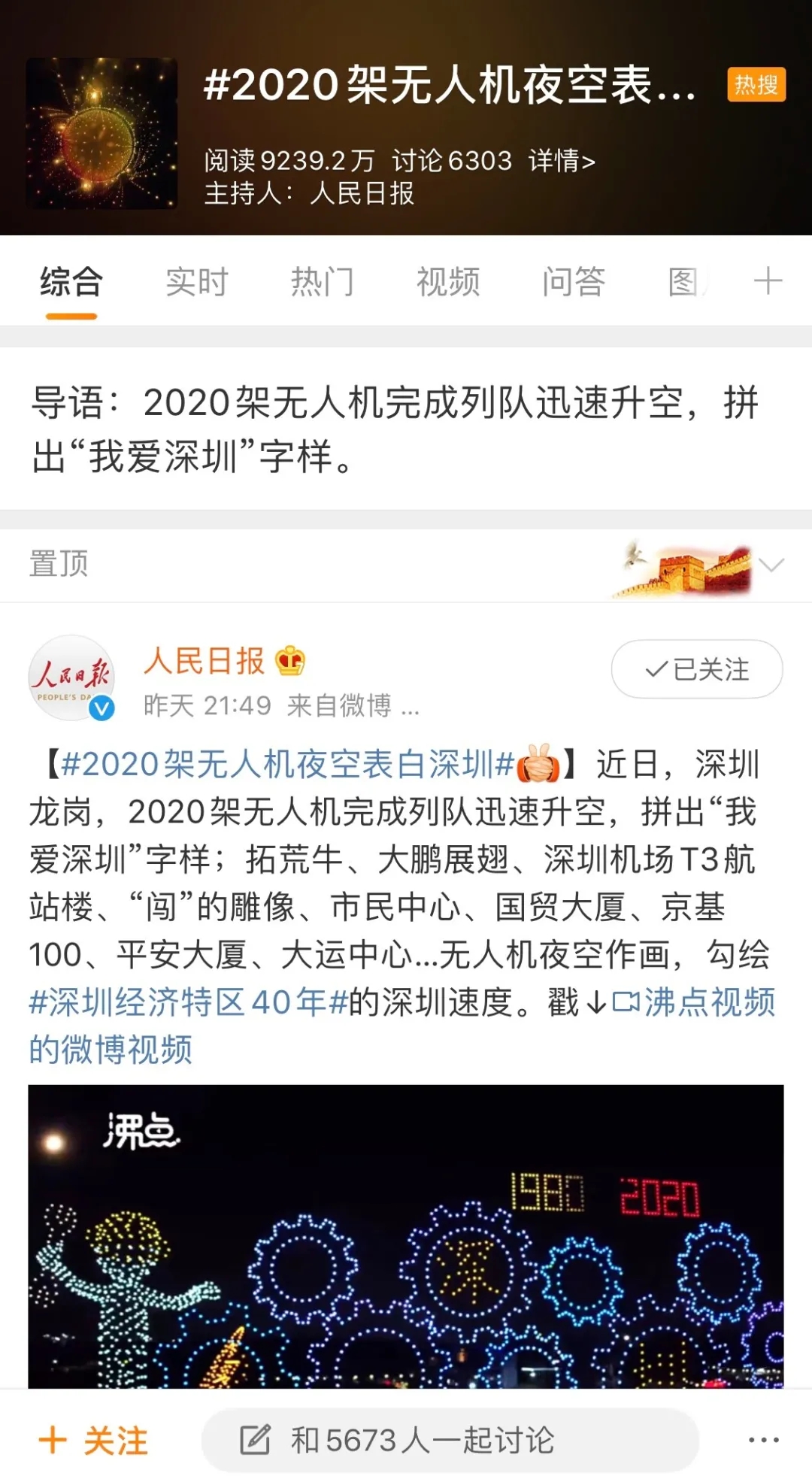Switch to the 实时 tab

(x=197, y=282)
